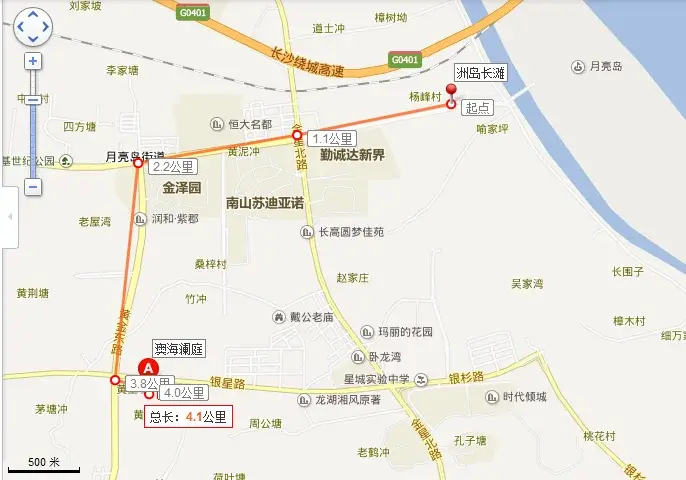This screenshot has height=480, width=686.
Task: Pan the map downward with the arrow
Action: [x=32, y=38]
